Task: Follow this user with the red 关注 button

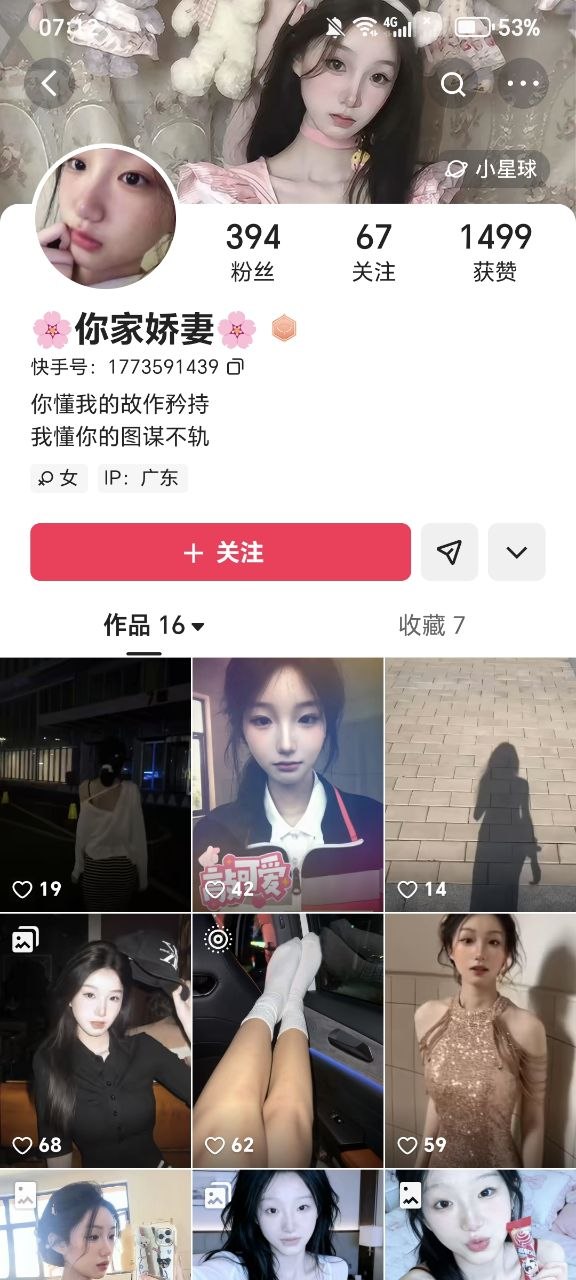Action: tap(220, 552)
